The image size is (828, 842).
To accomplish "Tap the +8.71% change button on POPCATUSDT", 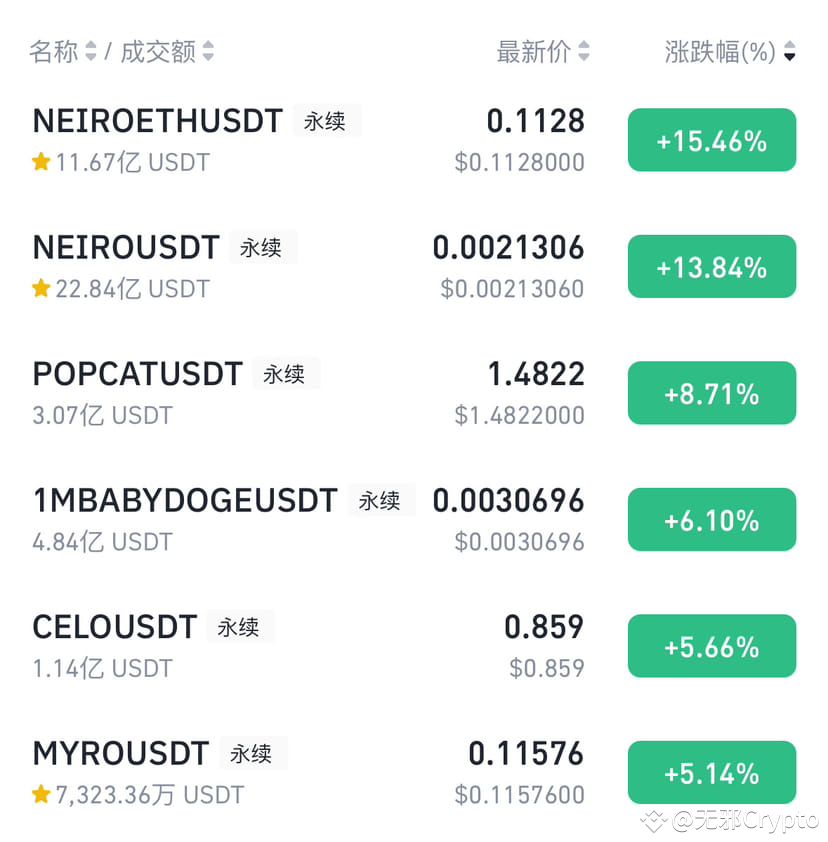I will [711, 393].
